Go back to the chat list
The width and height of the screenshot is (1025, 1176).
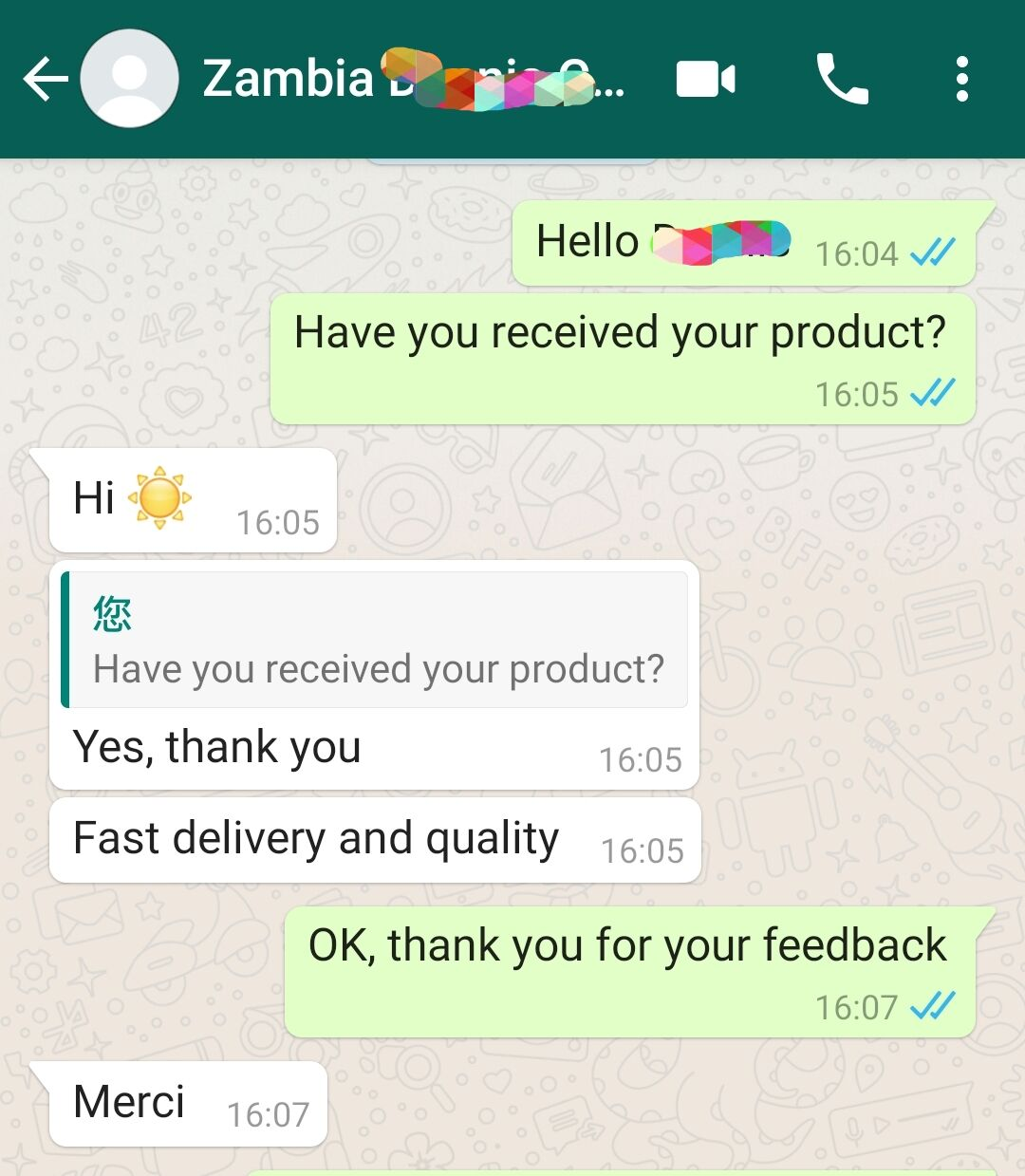pos(45,79)
